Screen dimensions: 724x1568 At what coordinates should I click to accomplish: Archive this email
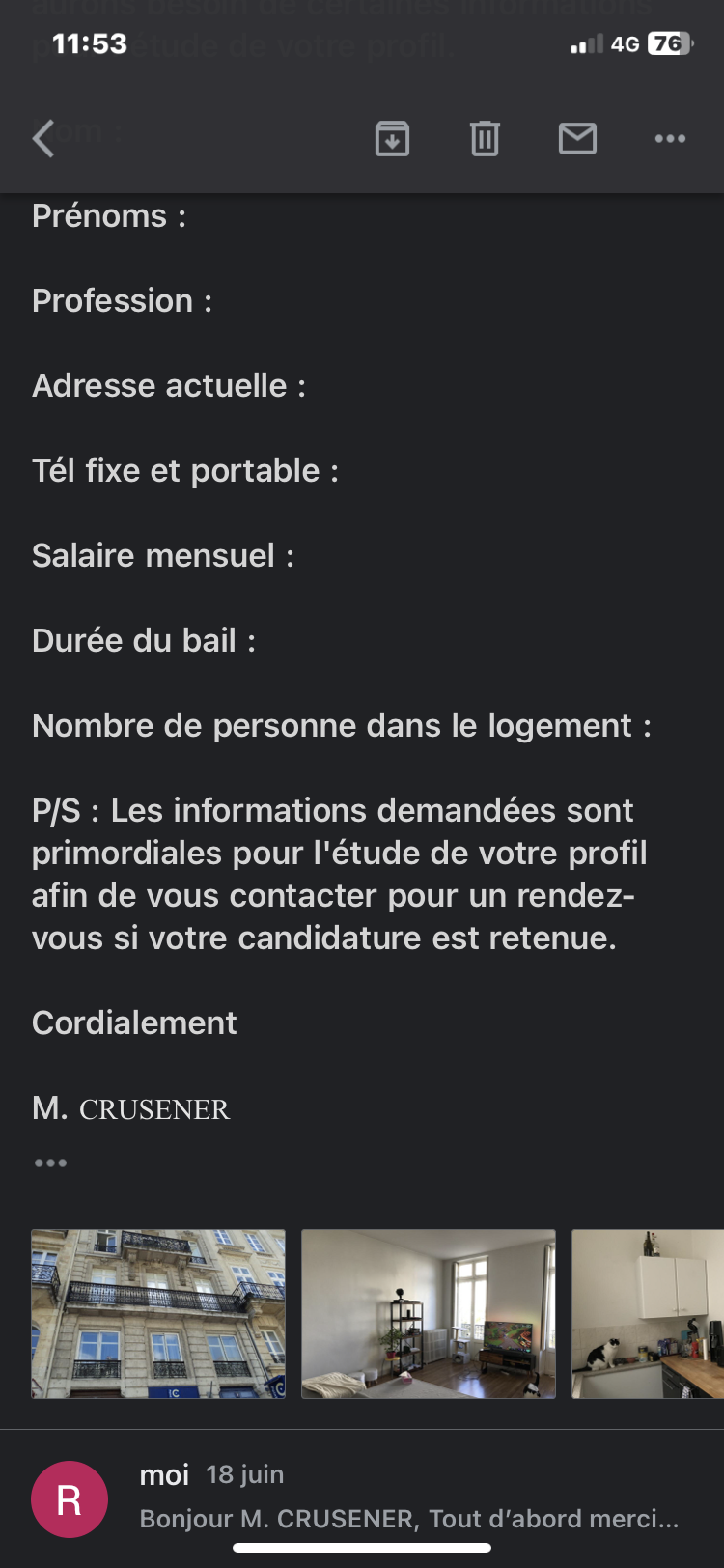point(392,139)
